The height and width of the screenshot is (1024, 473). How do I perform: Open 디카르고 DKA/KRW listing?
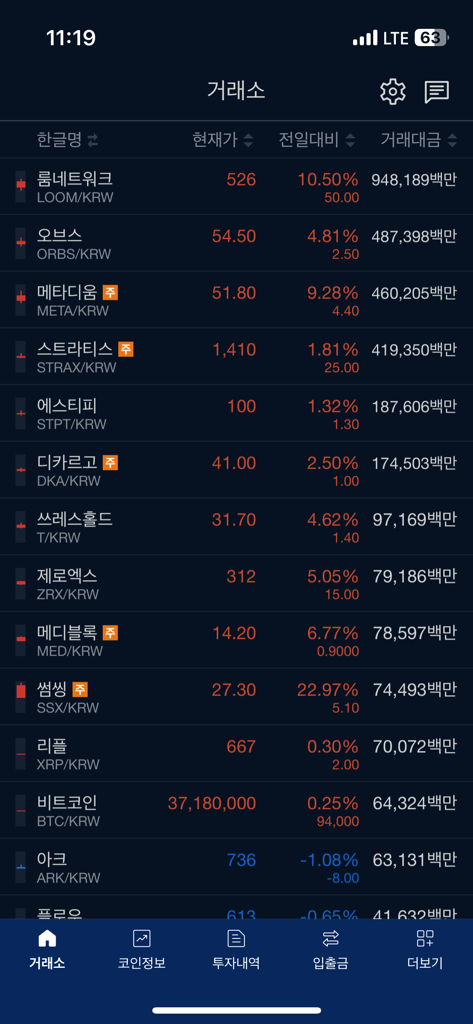click(x=236, y=470)
